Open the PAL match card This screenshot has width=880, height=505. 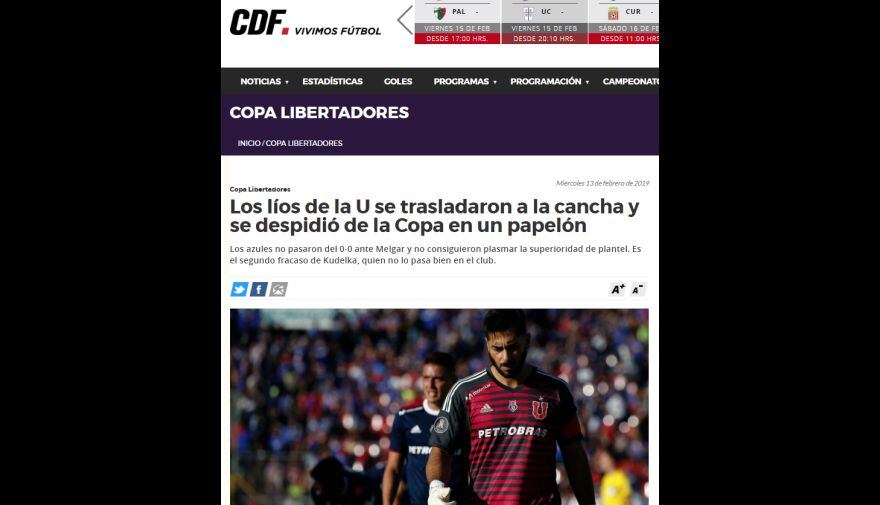pos(457,22)
